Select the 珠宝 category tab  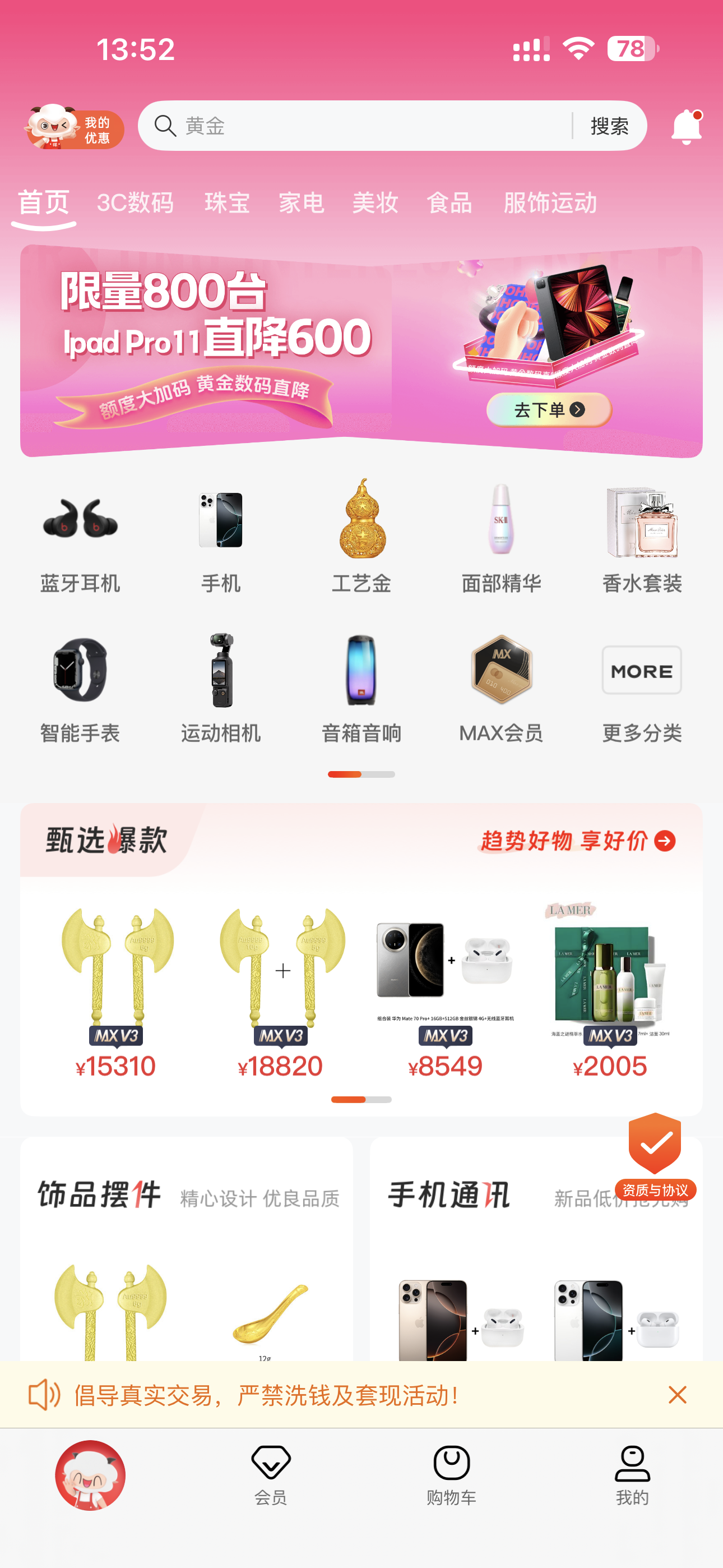227,202
